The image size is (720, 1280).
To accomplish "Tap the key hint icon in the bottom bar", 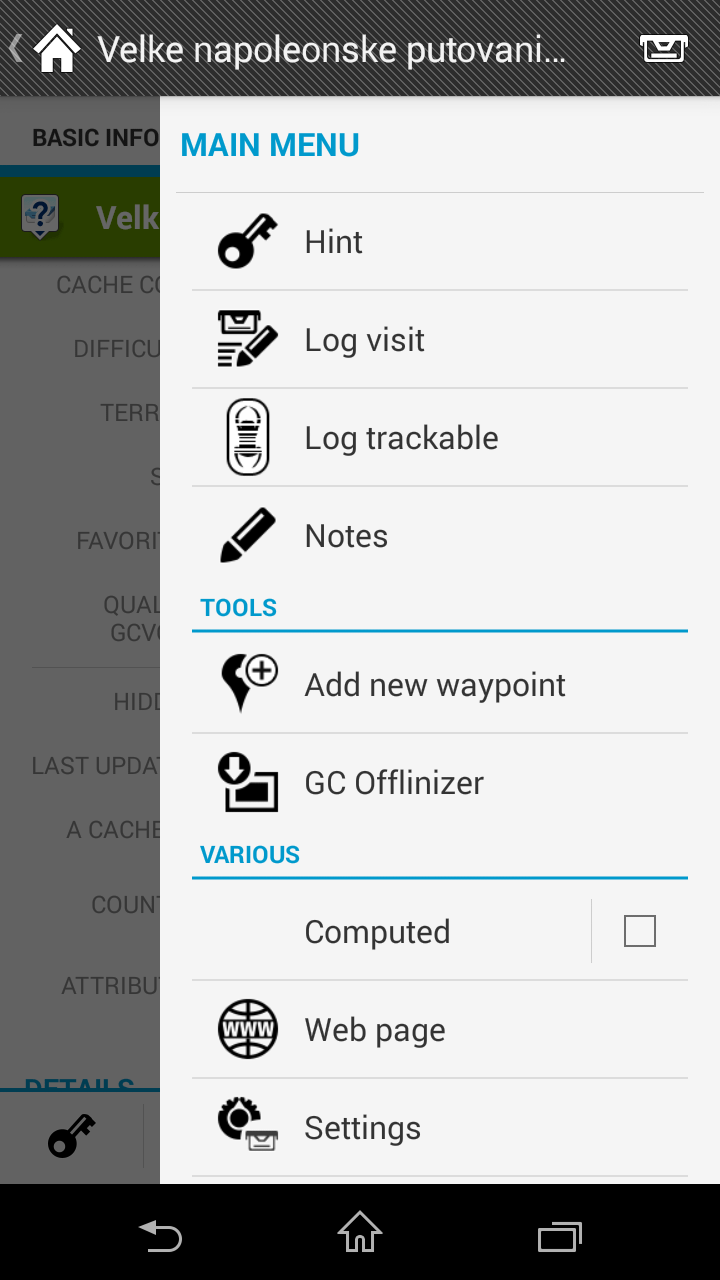I will 72,1136.
